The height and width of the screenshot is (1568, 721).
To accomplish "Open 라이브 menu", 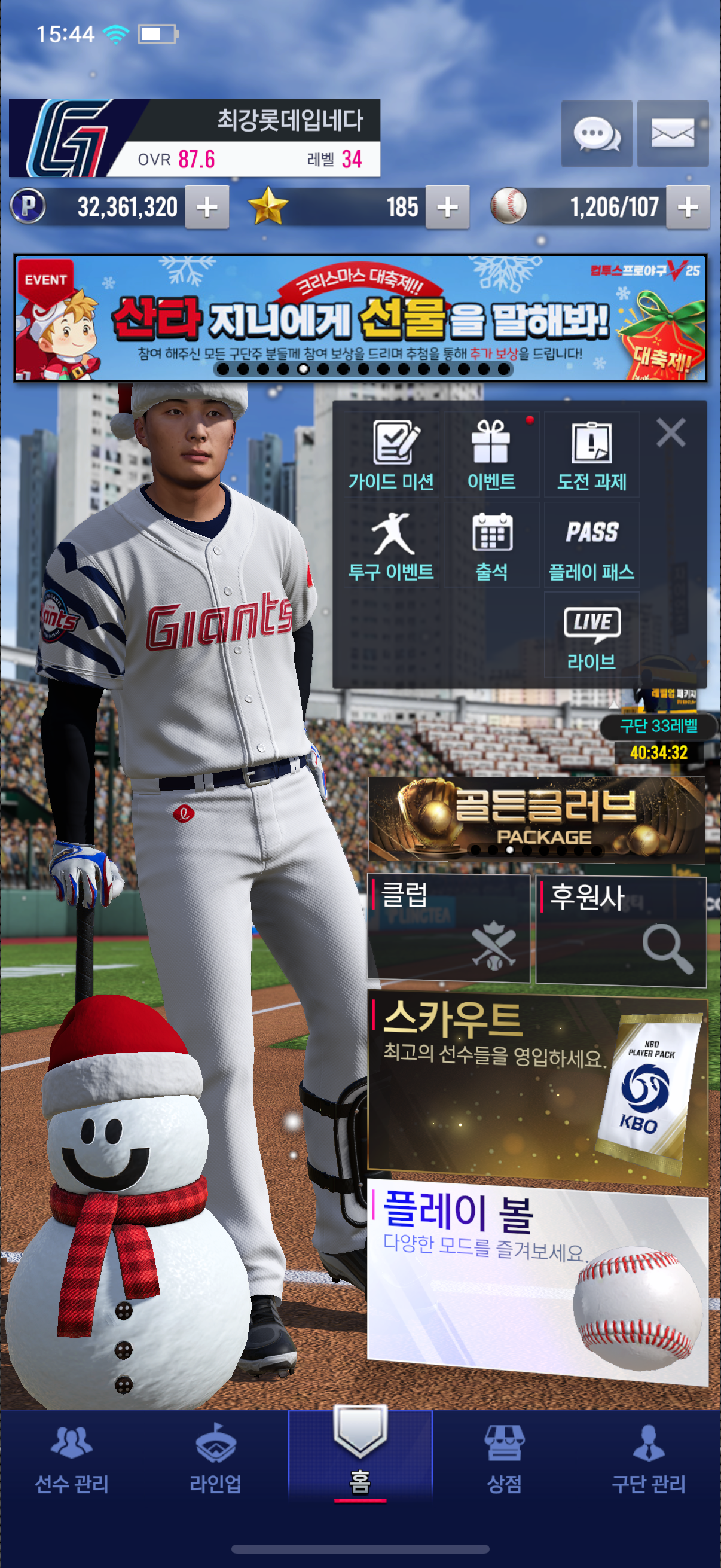I will tap(591, 635).
